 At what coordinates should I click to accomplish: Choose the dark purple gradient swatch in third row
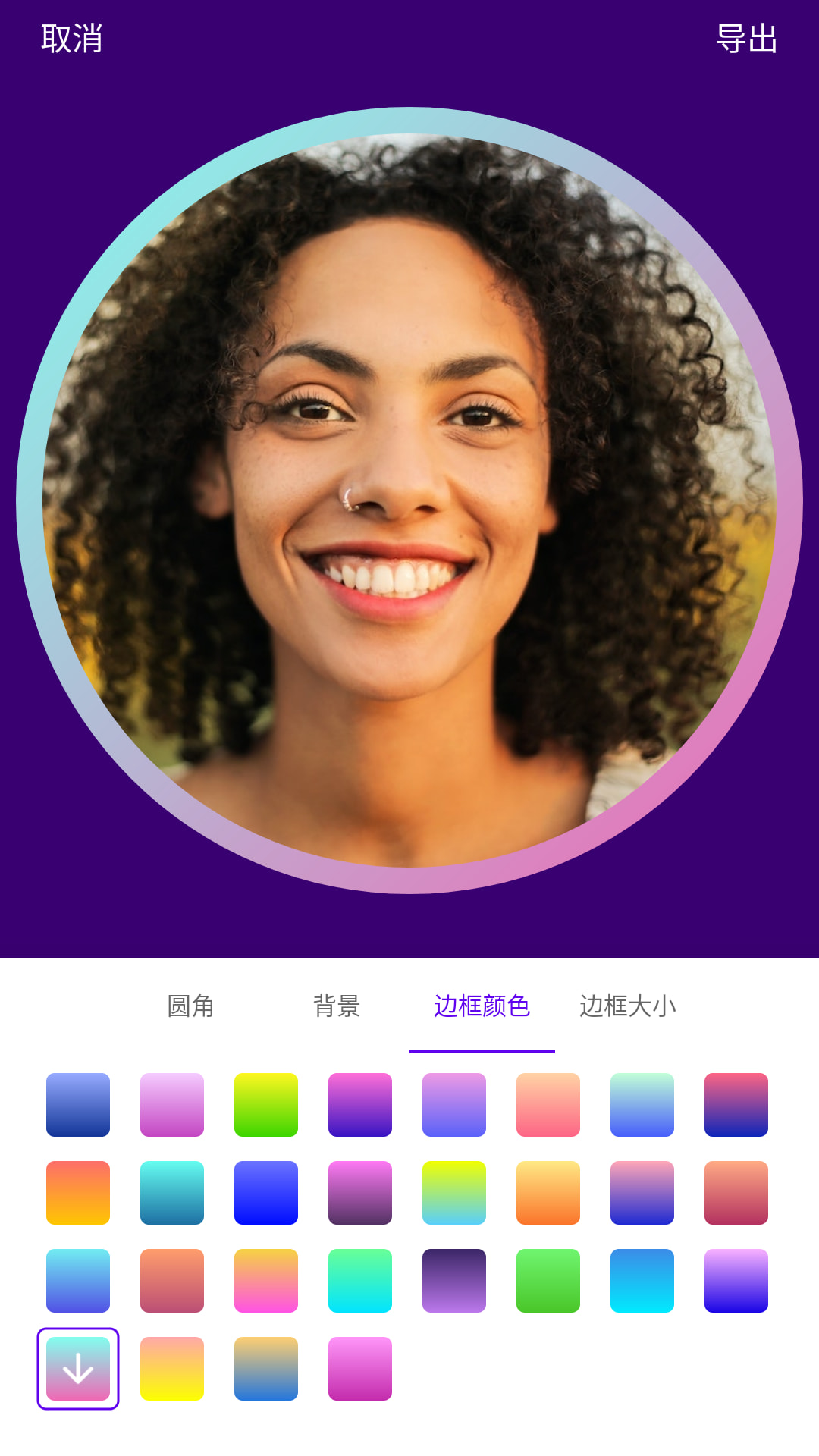pos(454,1281)
